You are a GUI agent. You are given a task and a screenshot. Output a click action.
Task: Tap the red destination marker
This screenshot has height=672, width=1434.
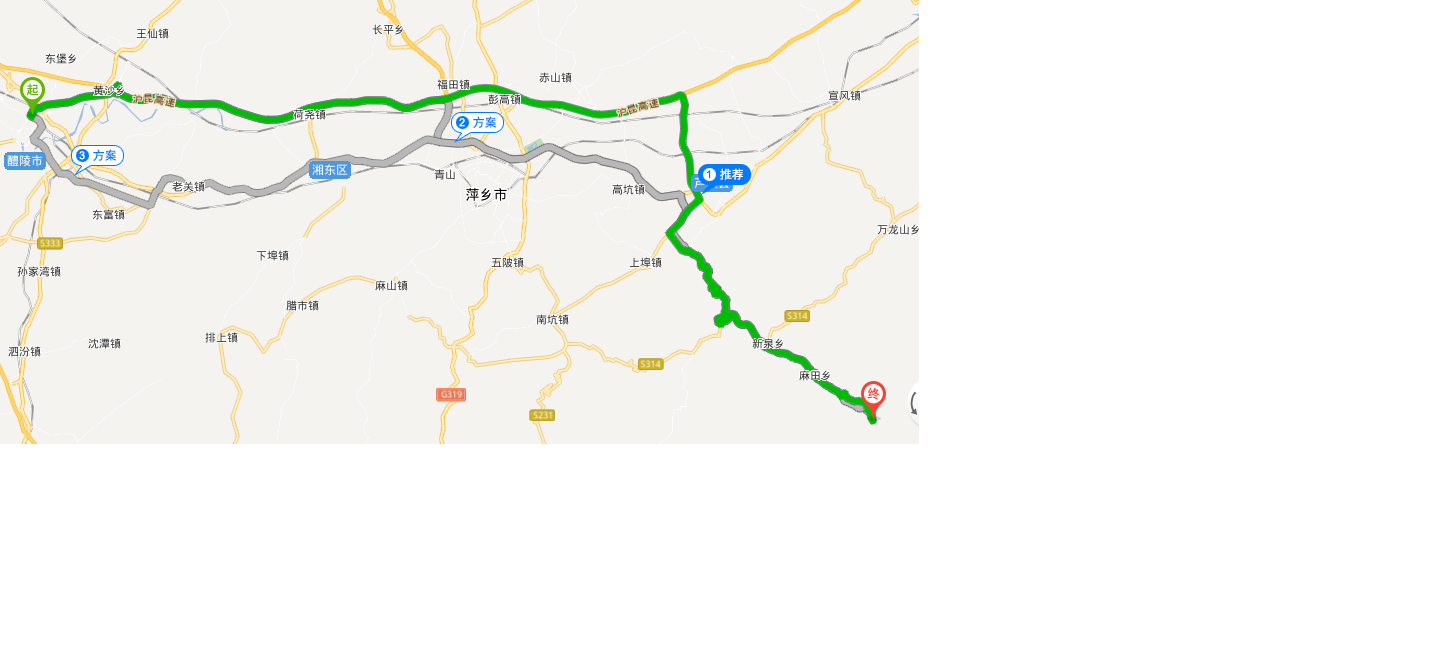pos(873,394)
